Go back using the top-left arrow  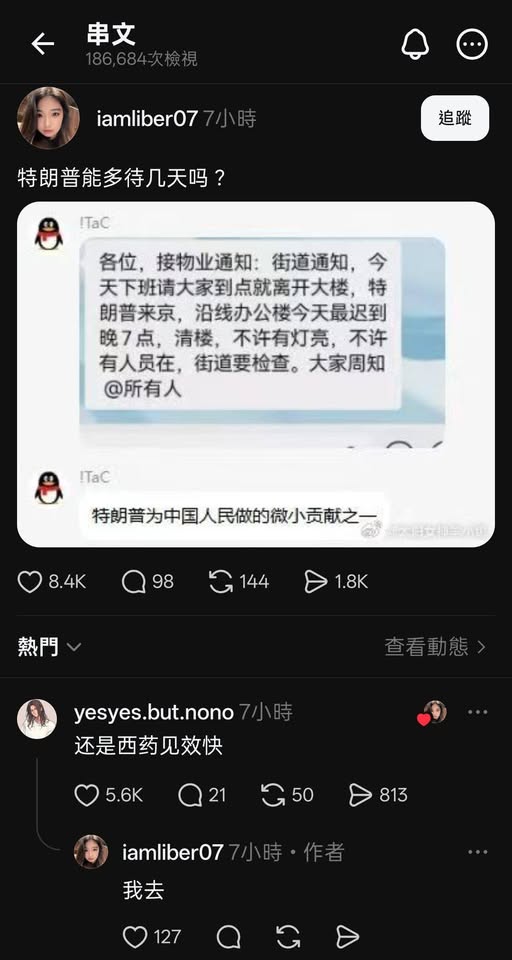click(43, 44)
